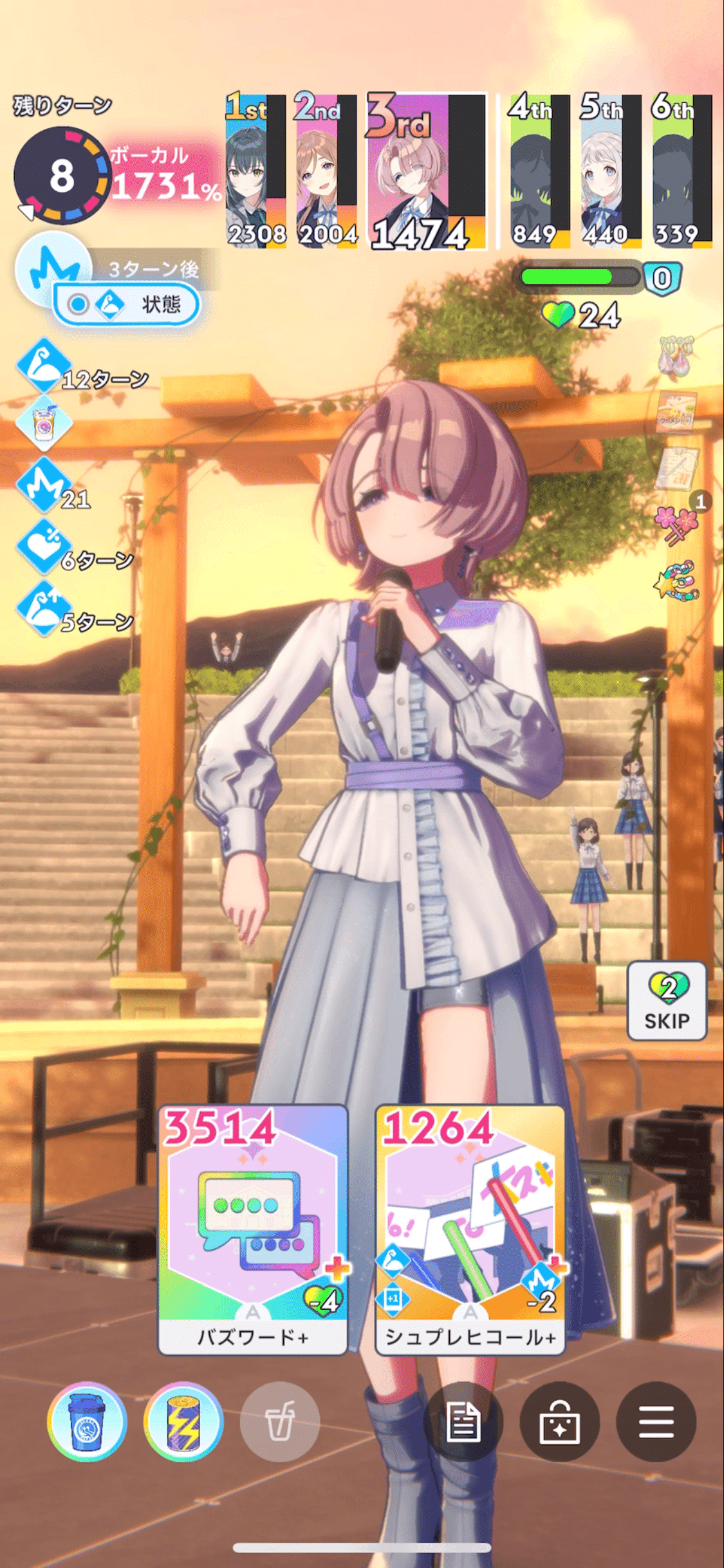Open the card deck bag icon
Screen dimensions: 724x1568
point(559,1421)
